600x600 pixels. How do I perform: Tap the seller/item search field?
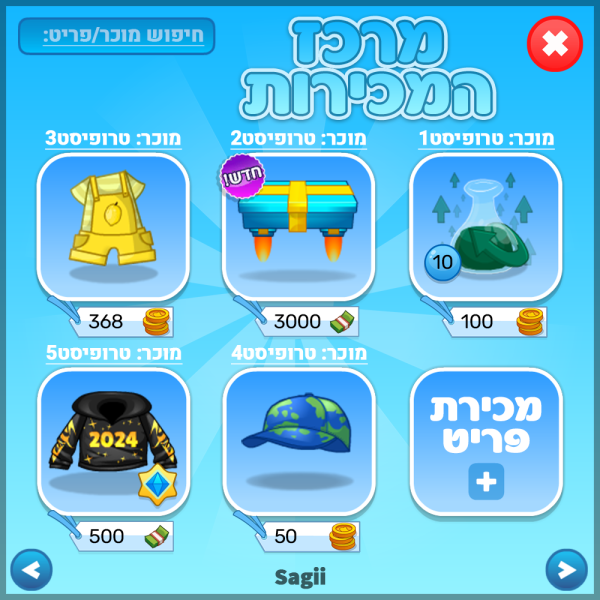coord(116,35)
